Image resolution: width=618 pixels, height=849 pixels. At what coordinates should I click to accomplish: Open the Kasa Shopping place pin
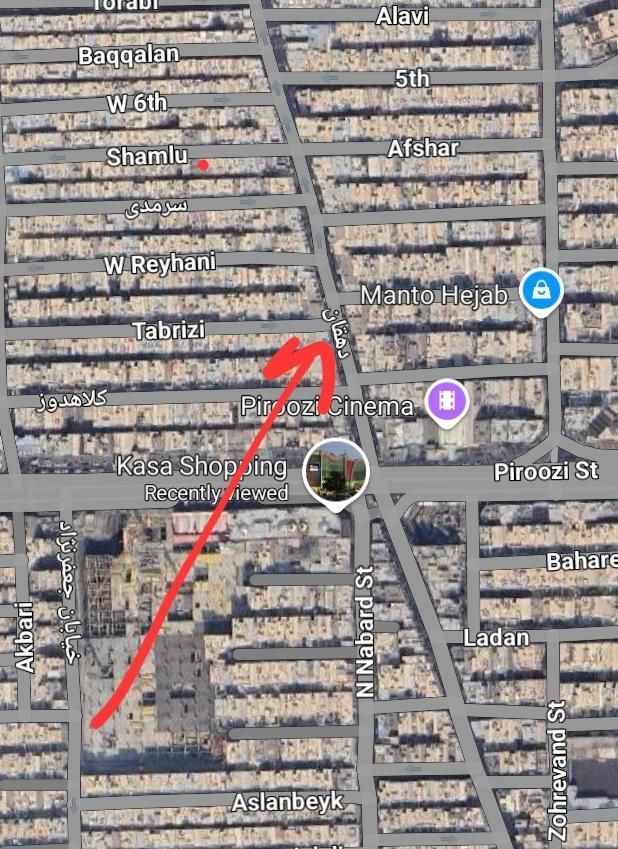pyautogui.click(x=336, y=471)
